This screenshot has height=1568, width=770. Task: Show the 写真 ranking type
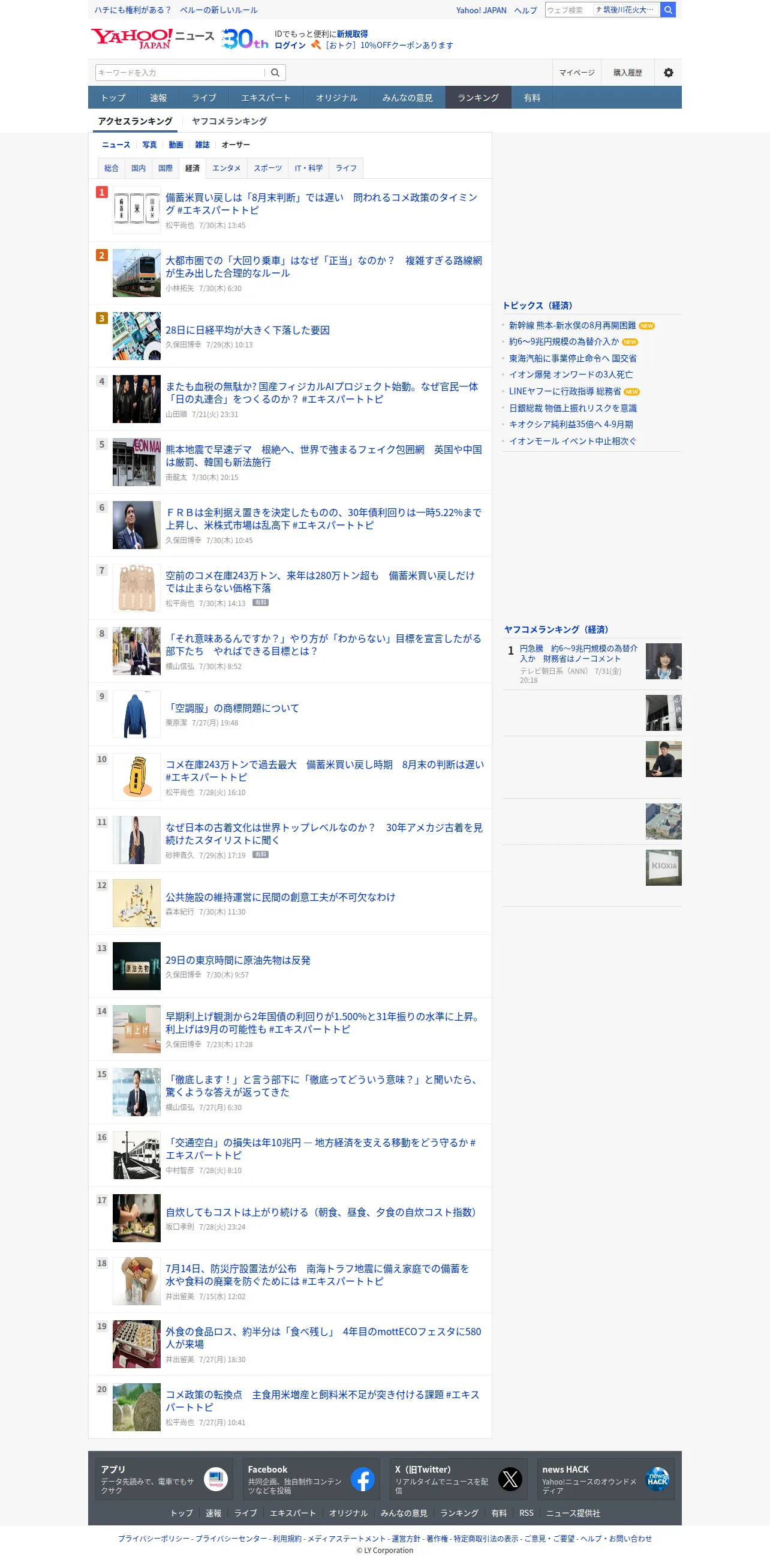tap(149, 145)
